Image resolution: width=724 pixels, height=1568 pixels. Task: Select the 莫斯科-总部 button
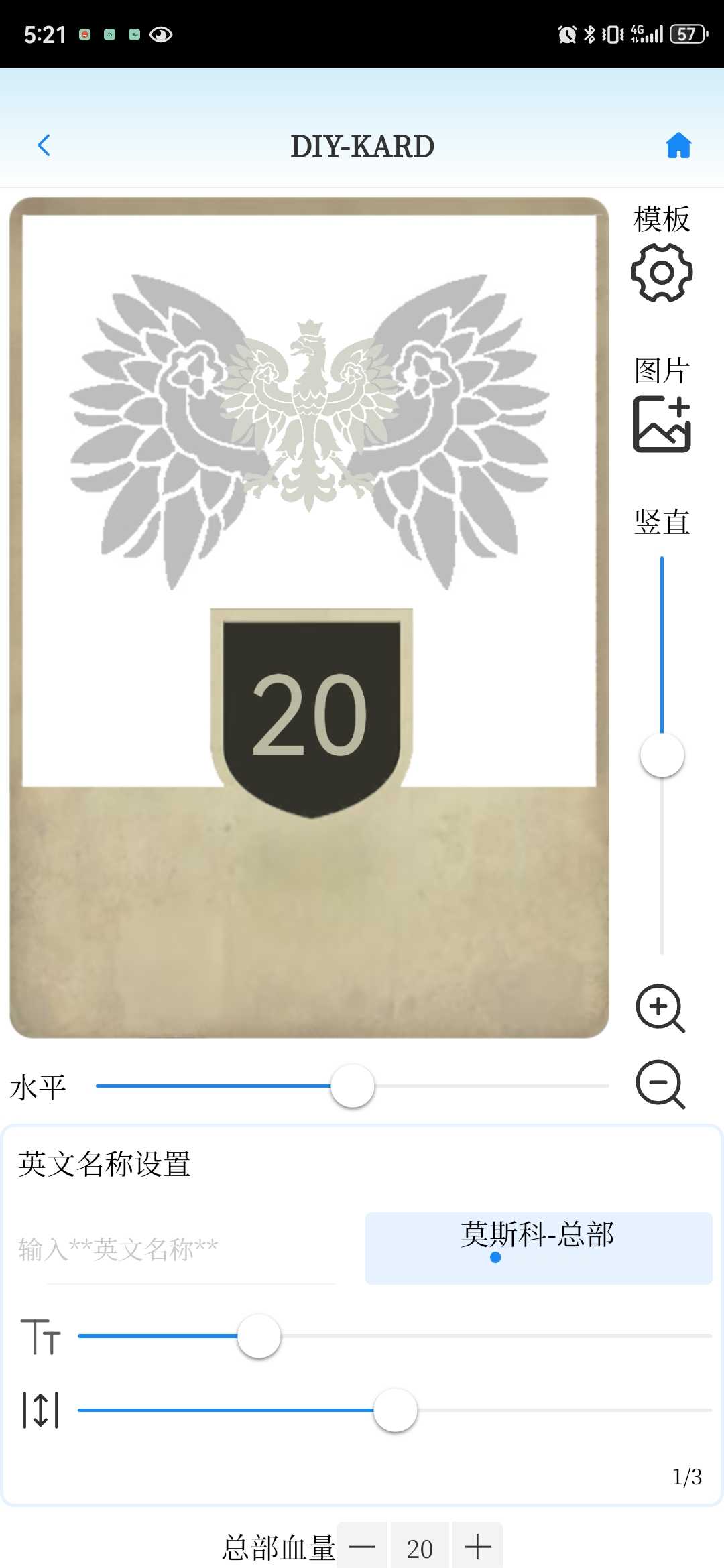538,1248
